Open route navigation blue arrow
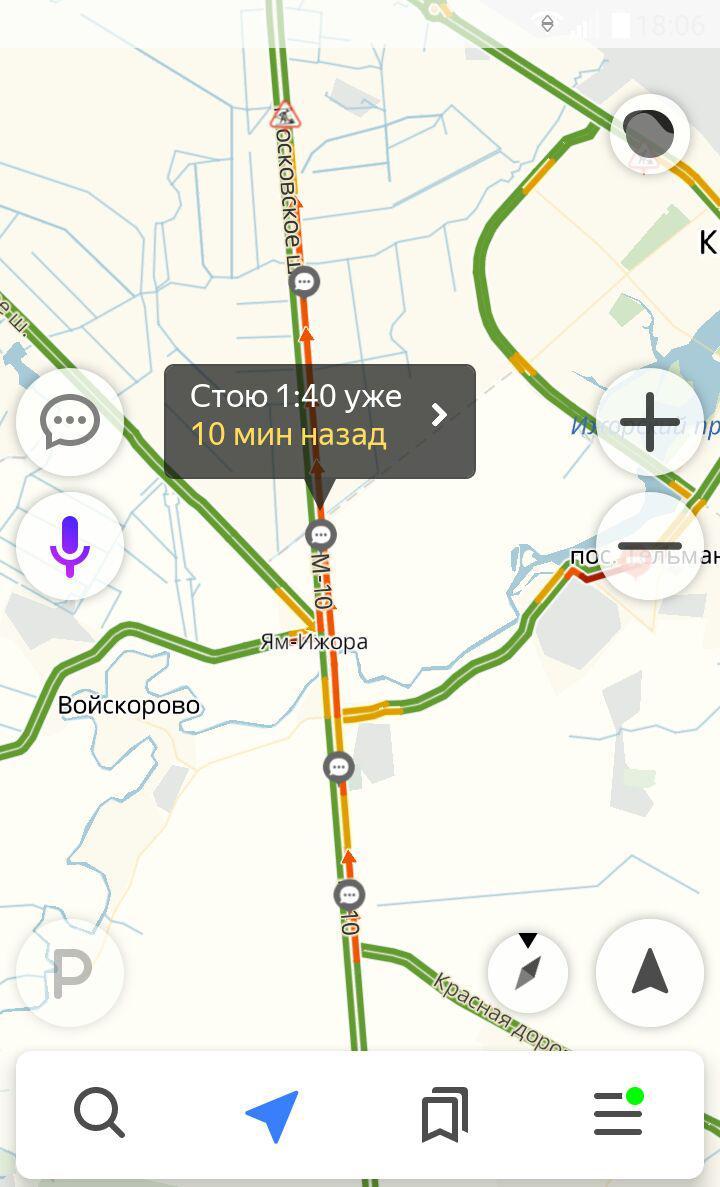This screenshot has width=720, height=1187. pos(273,1115)
